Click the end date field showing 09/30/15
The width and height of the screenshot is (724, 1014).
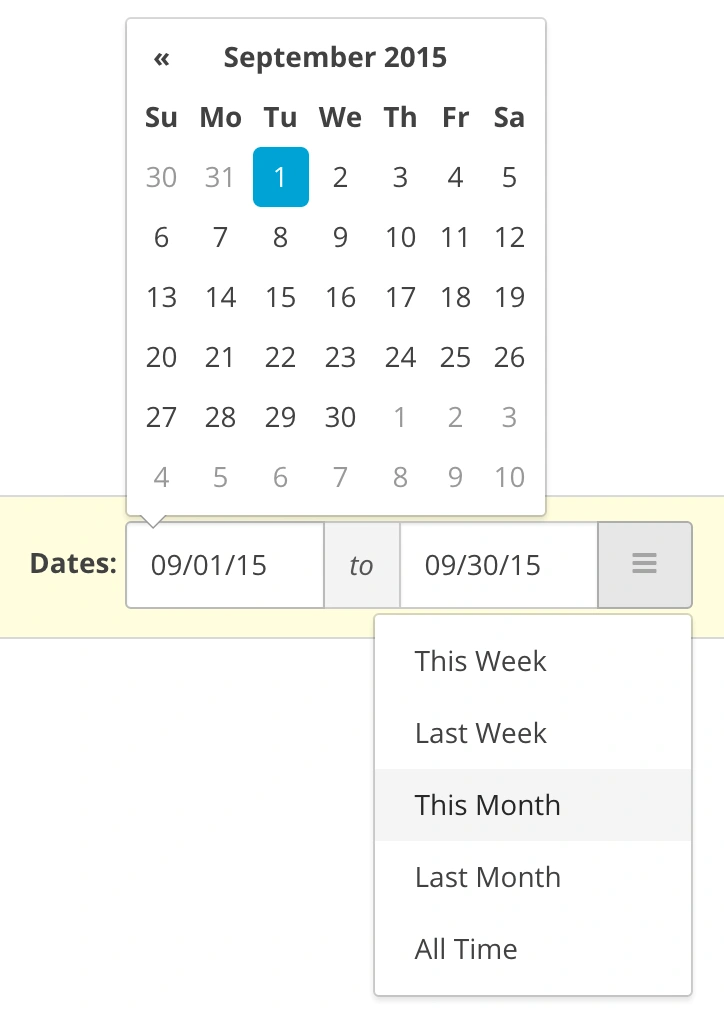point(497,564)
